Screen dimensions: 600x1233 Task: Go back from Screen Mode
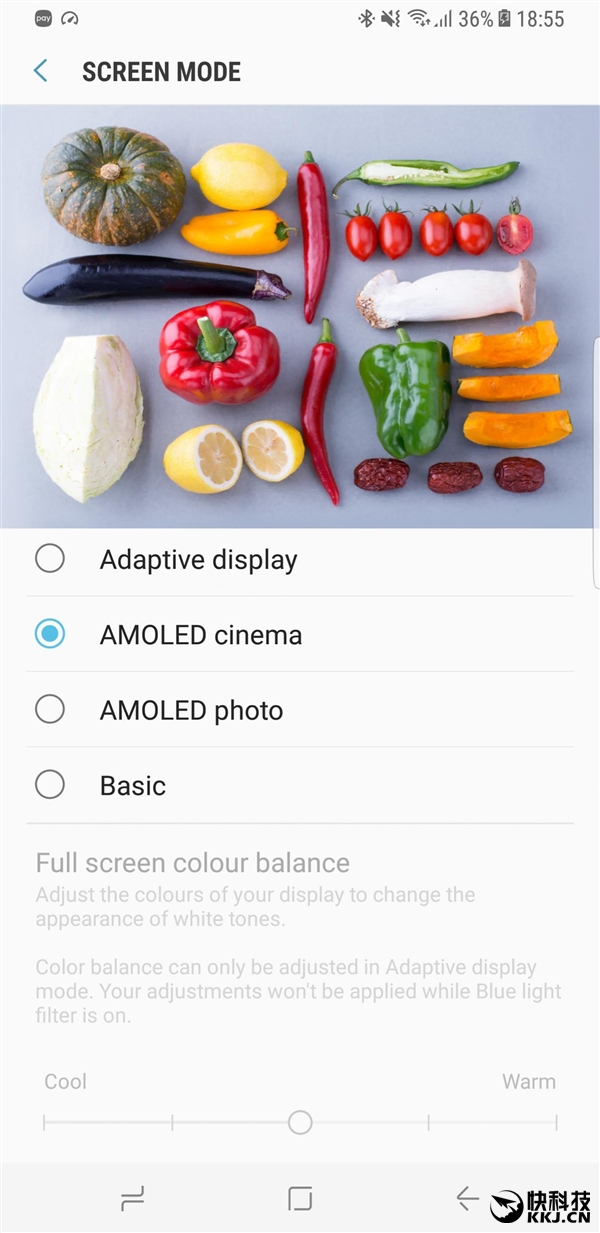[x=41, y=71]
